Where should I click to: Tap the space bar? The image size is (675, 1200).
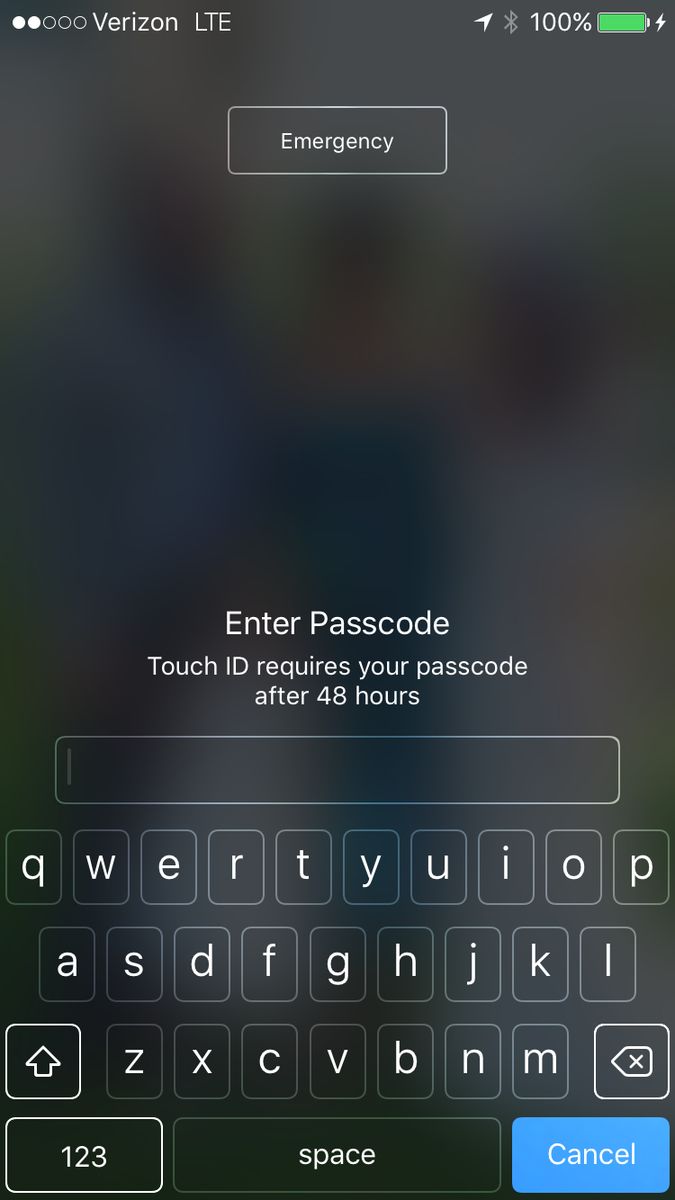pyautogui.click(x=337, y=1156)
